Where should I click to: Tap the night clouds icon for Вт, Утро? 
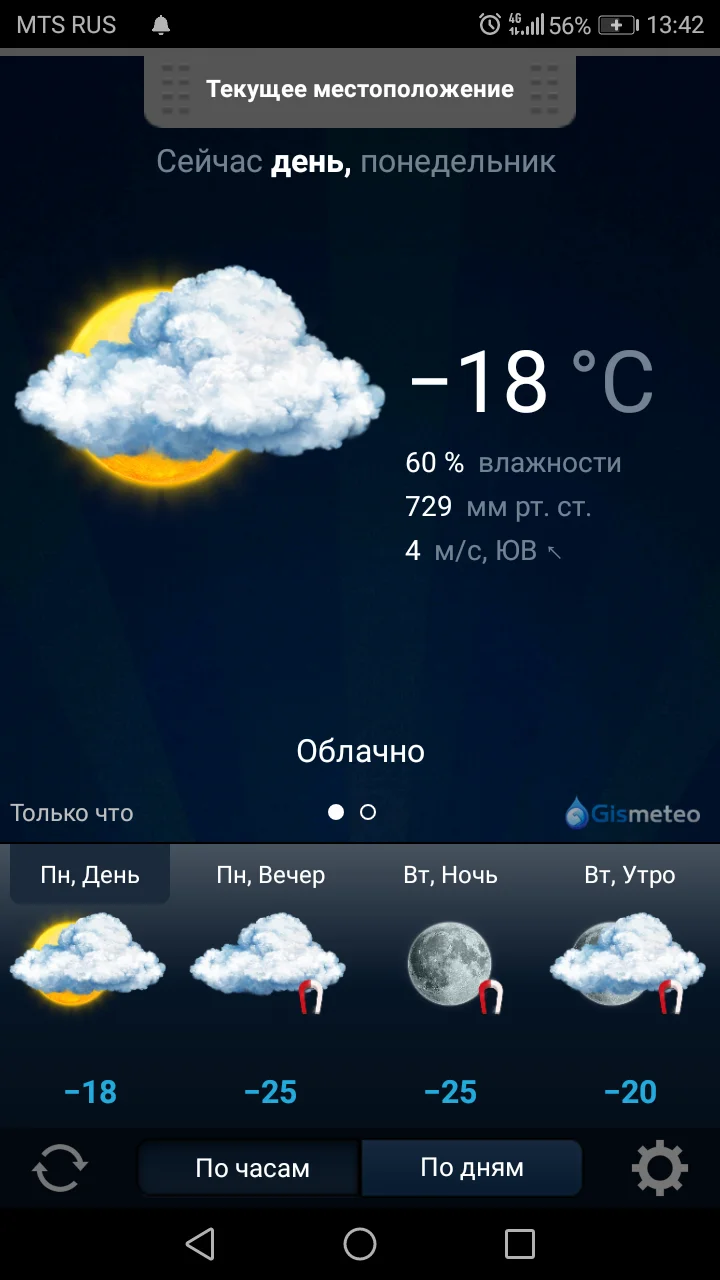tap(627, 963)
